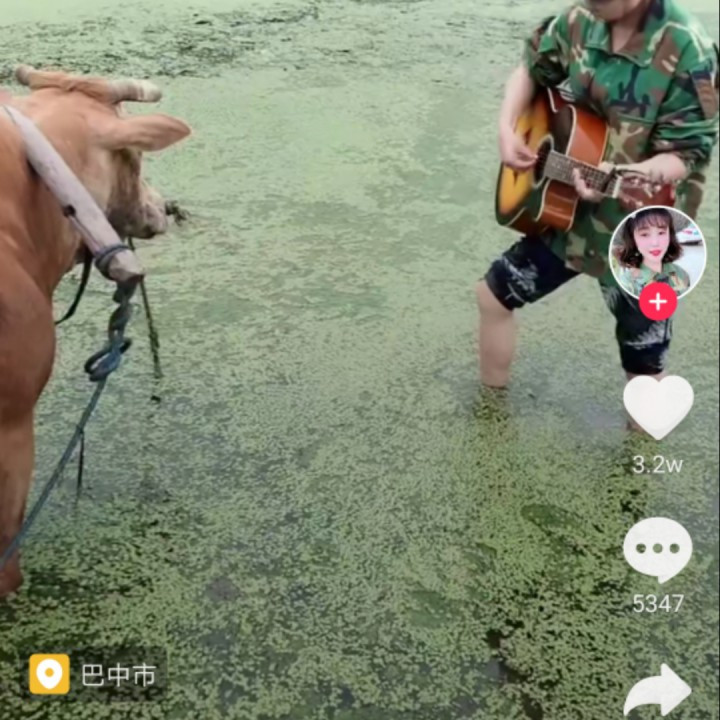Open the comments with 5347 replies

(657, 549)
